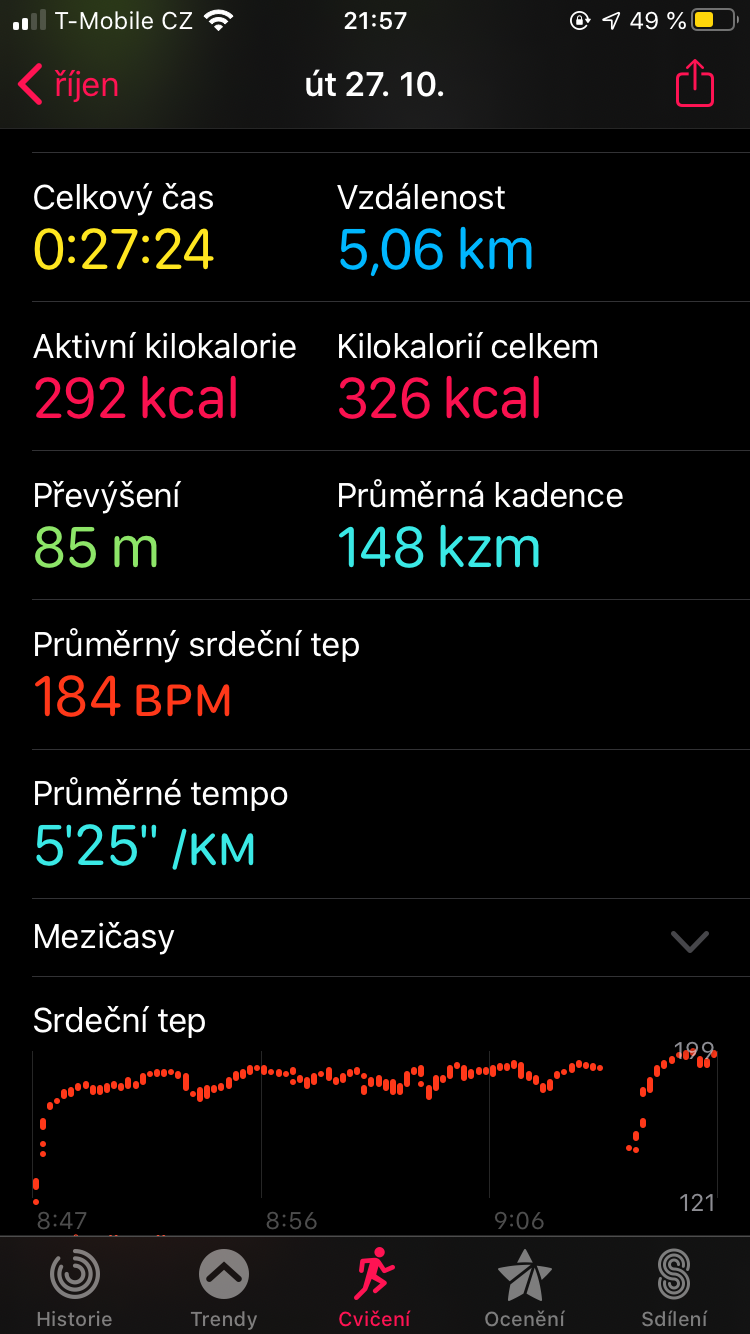Open the Historie tab
Screen dimensions: 750x1334
[x=74, y=1287]
